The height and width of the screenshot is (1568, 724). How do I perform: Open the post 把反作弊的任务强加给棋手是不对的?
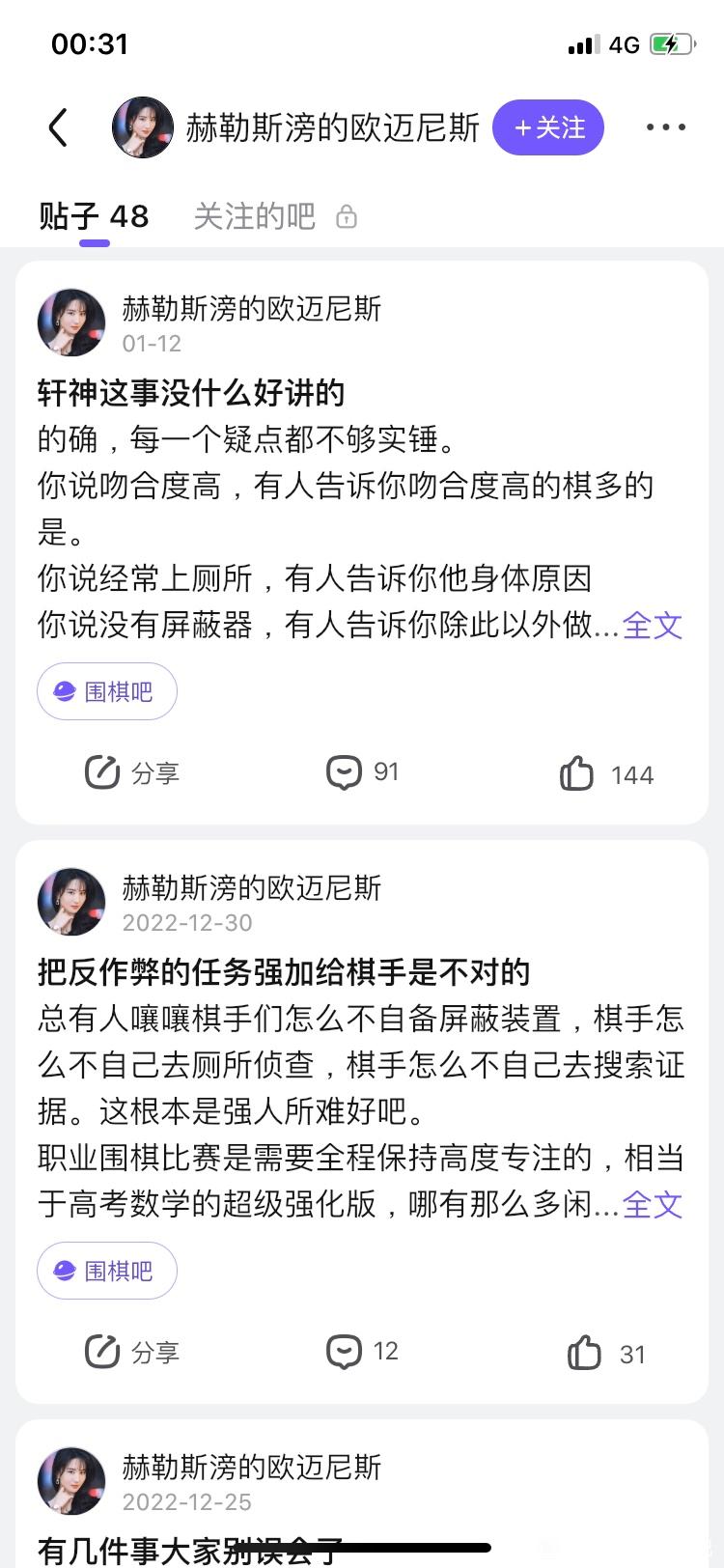(x=284, y=972)
